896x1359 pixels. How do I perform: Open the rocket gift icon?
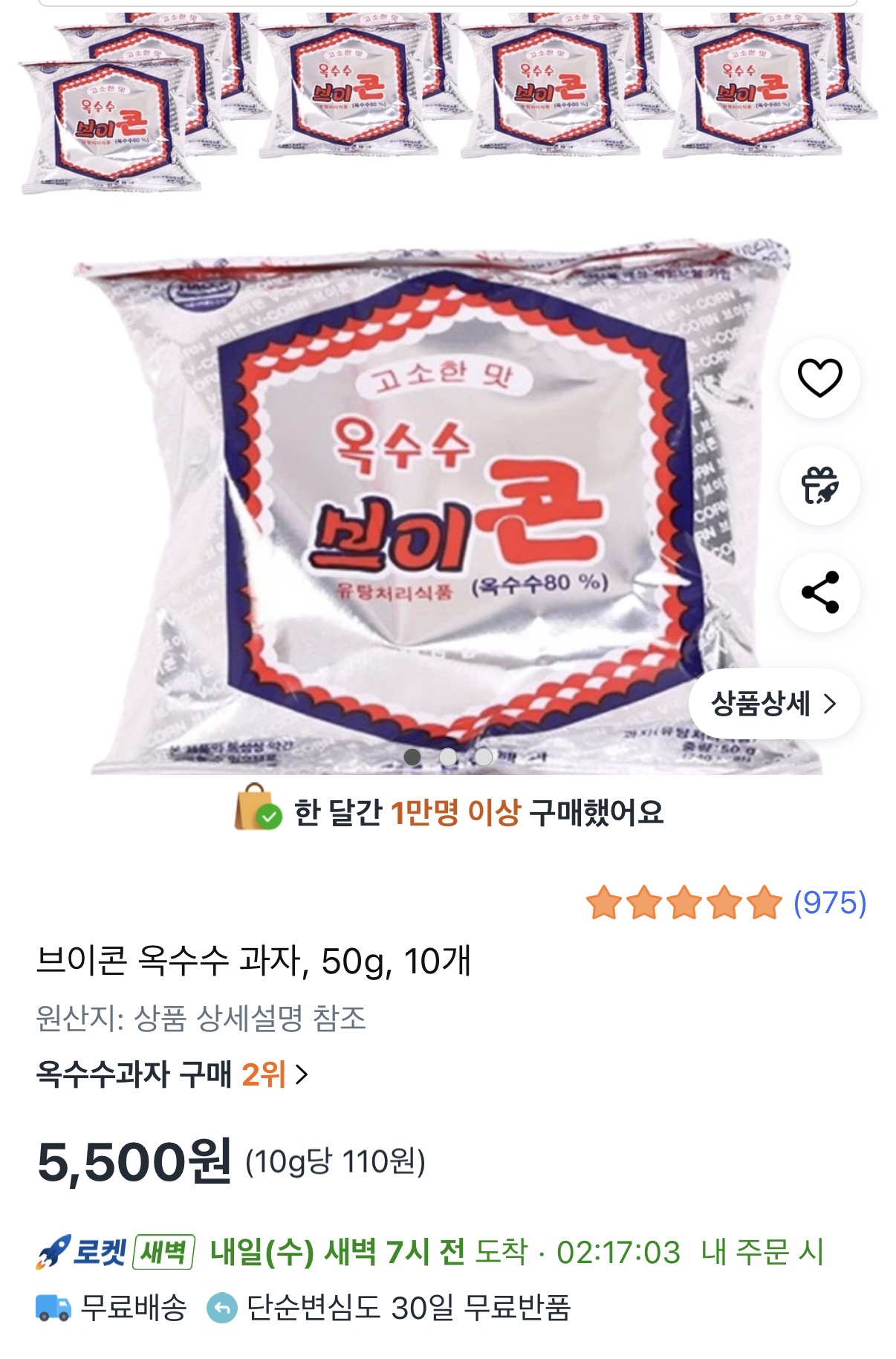coord(819,485)
